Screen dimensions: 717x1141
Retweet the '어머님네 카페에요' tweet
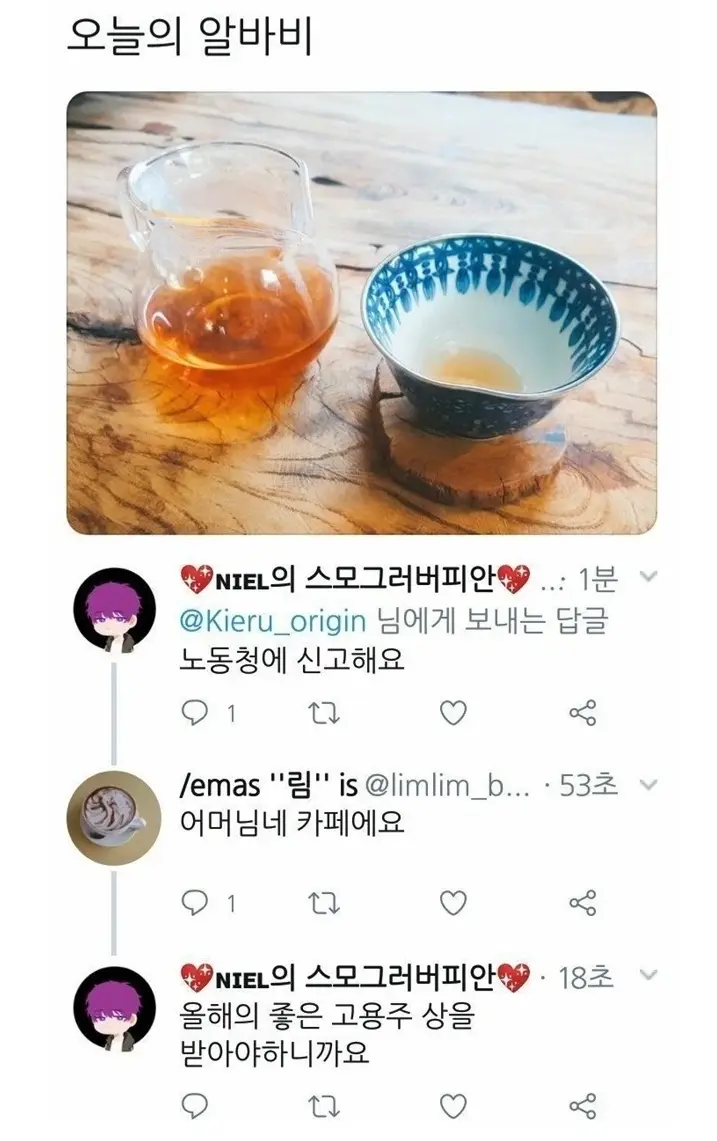323,904
